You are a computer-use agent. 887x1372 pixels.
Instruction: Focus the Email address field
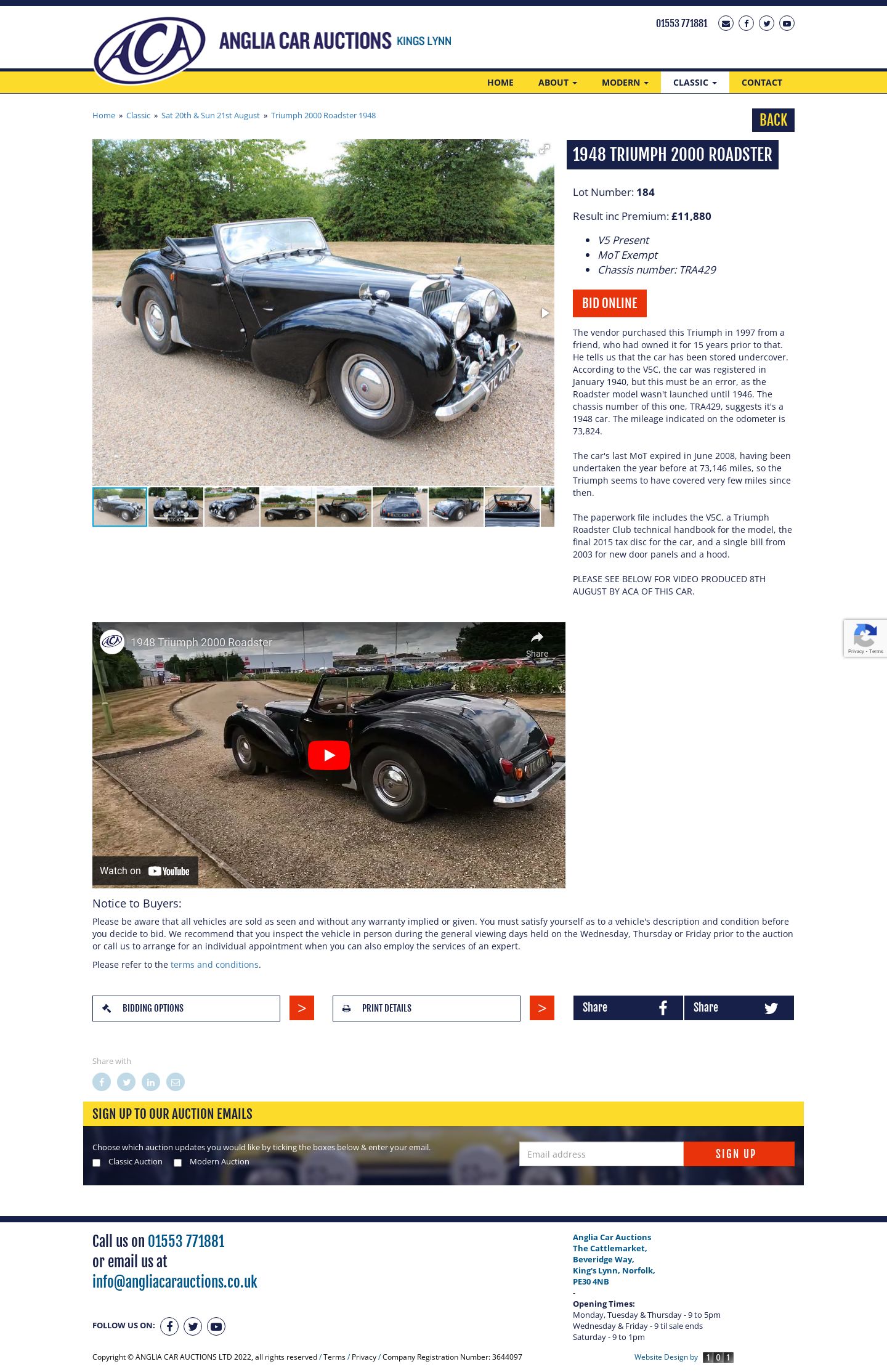point(601,1154)
